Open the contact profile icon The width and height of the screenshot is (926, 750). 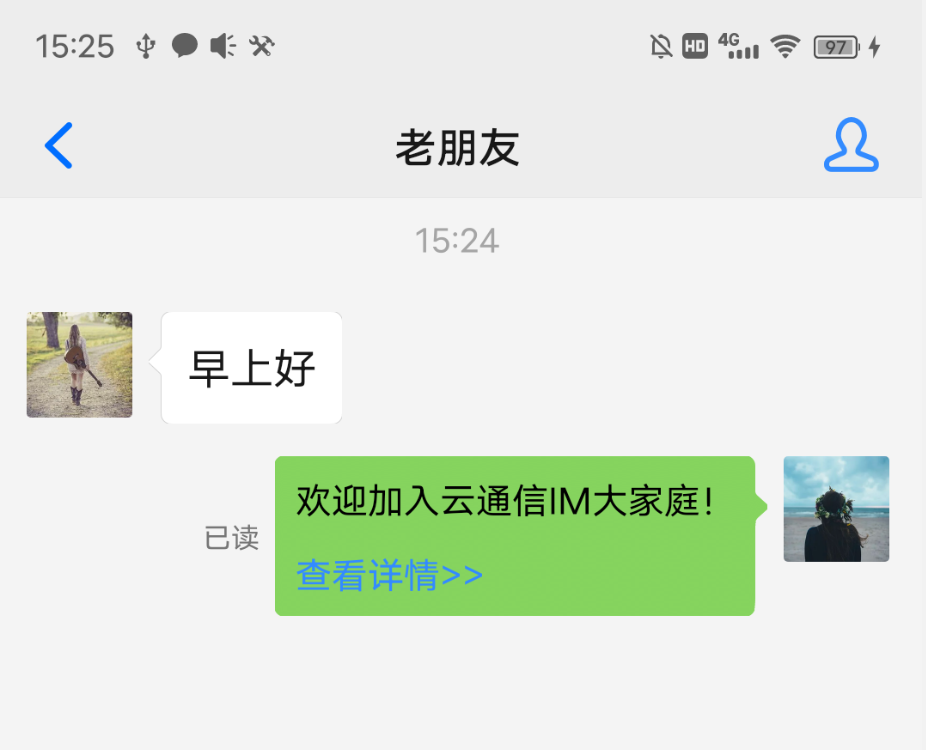[851, 146]
